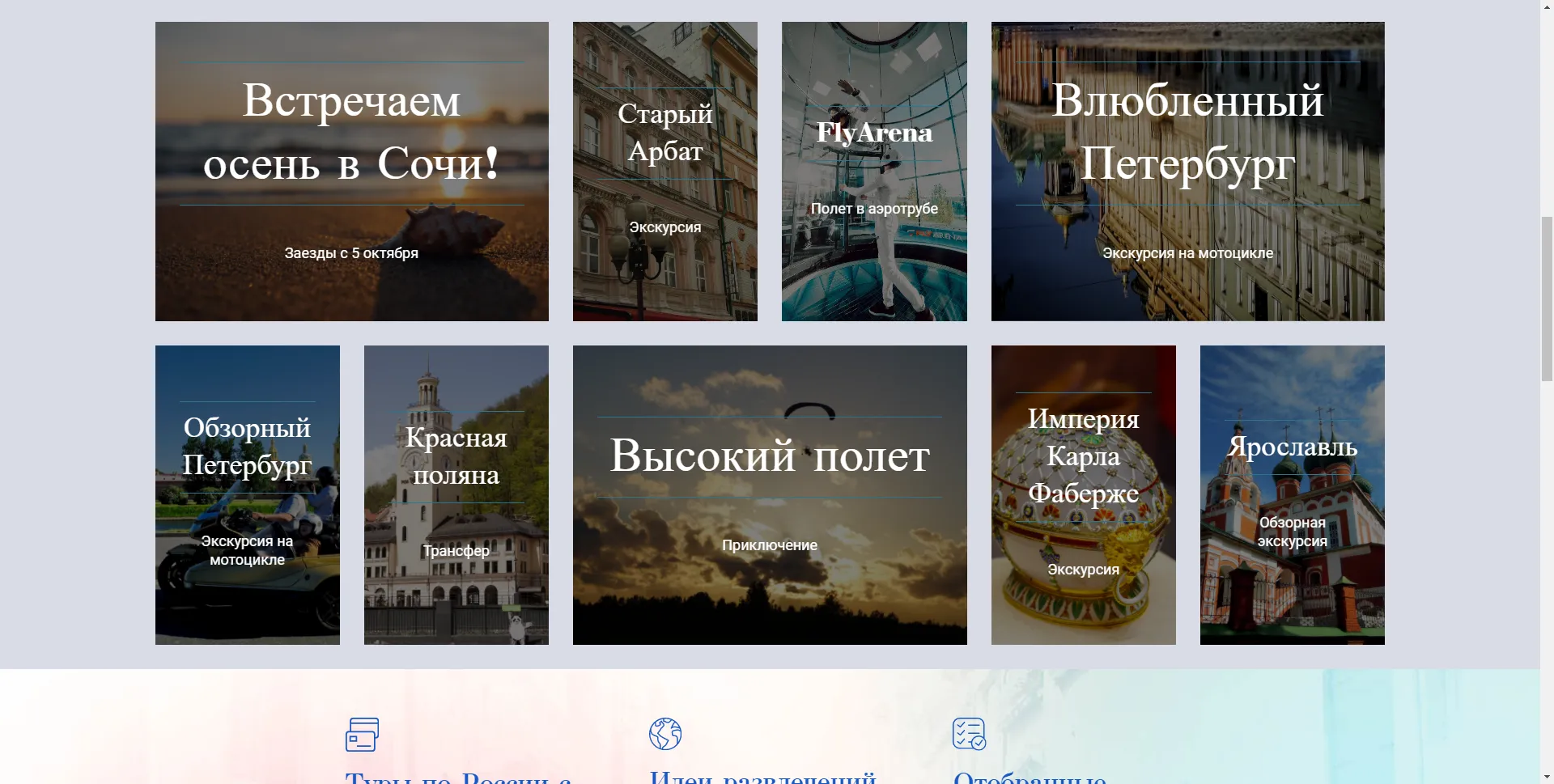Open the Обзорный Петербург card

click(247, 495)
